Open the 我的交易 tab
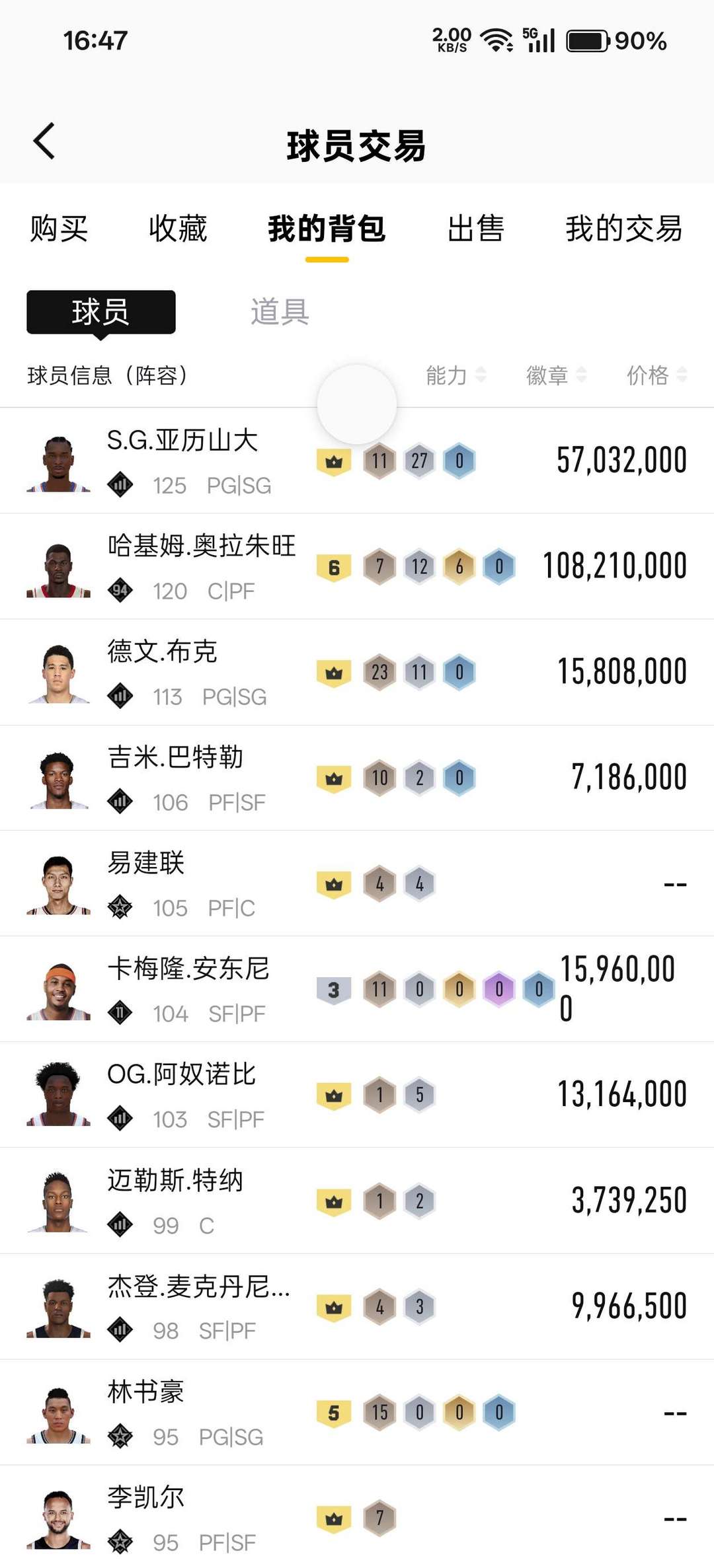 click(x=623, y=229)
